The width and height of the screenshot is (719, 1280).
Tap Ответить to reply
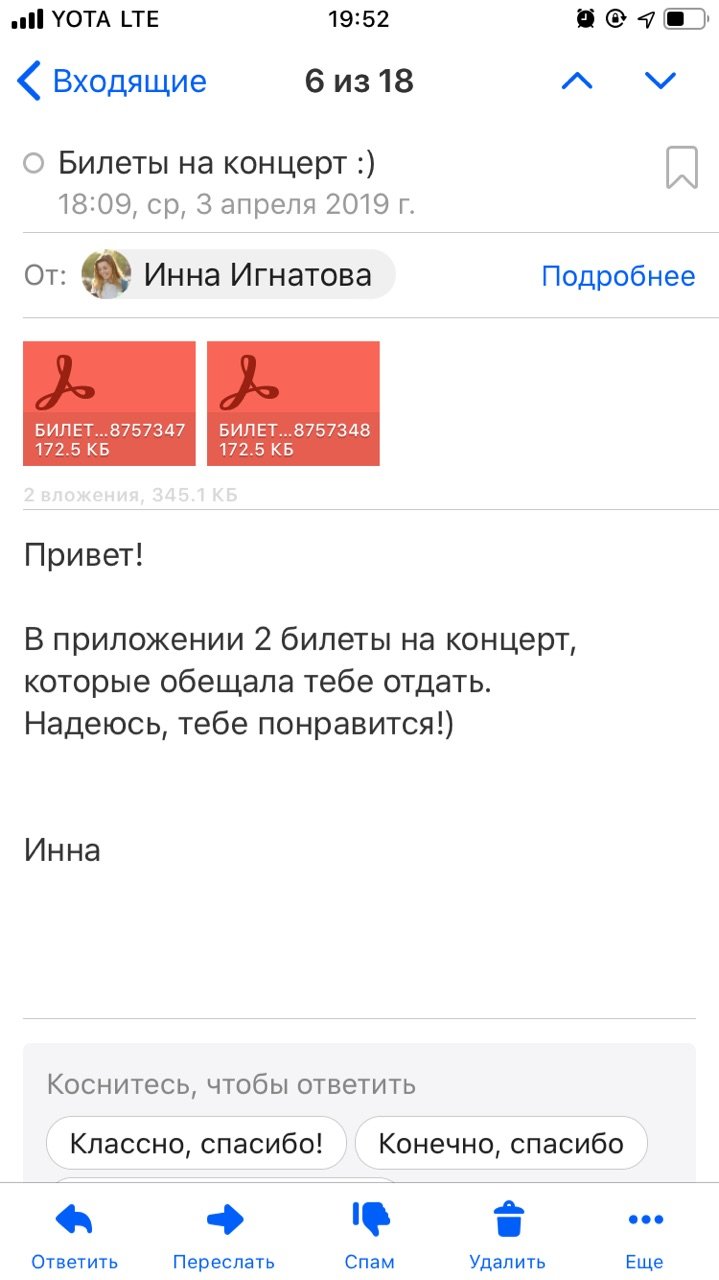[74, 1234]
